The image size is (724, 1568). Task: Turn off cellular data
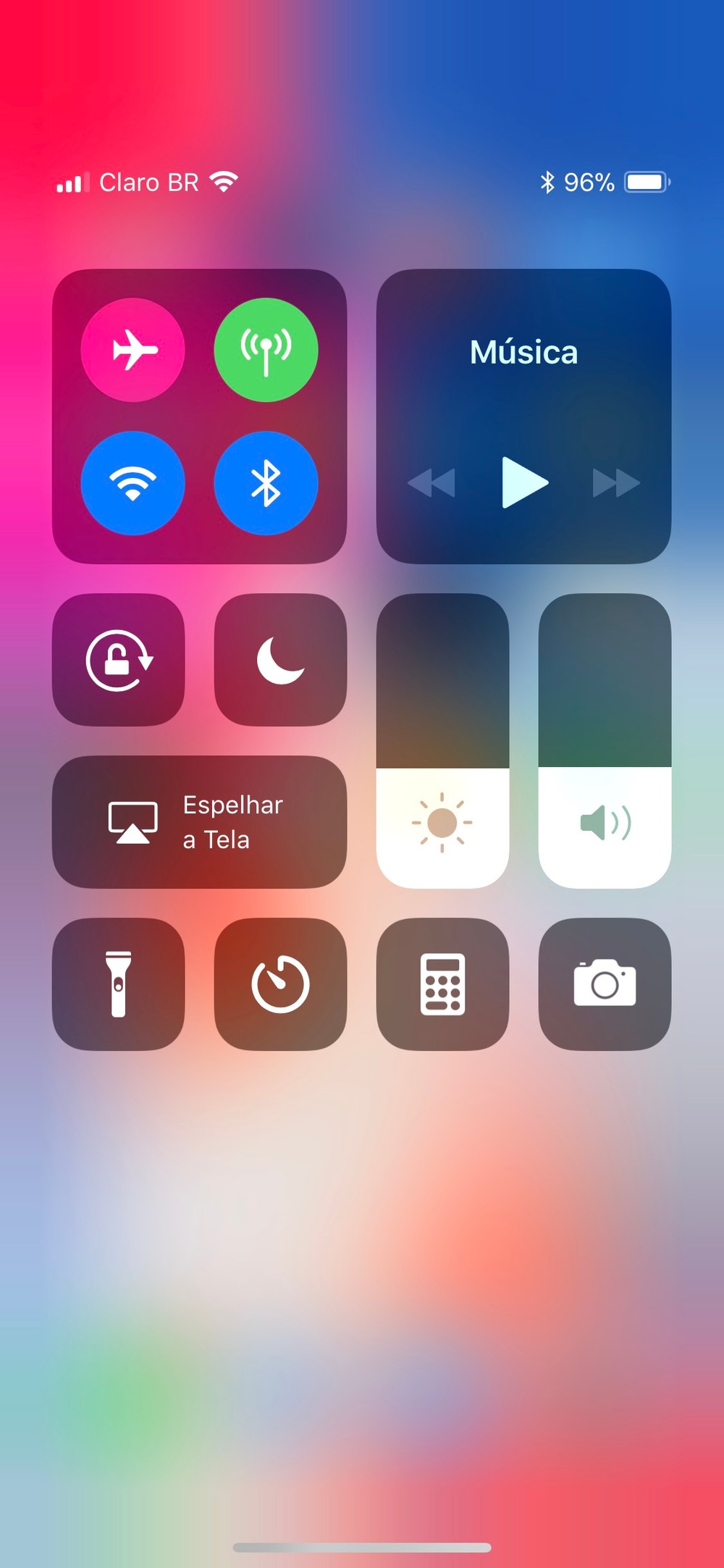click(x=266, y=350)
